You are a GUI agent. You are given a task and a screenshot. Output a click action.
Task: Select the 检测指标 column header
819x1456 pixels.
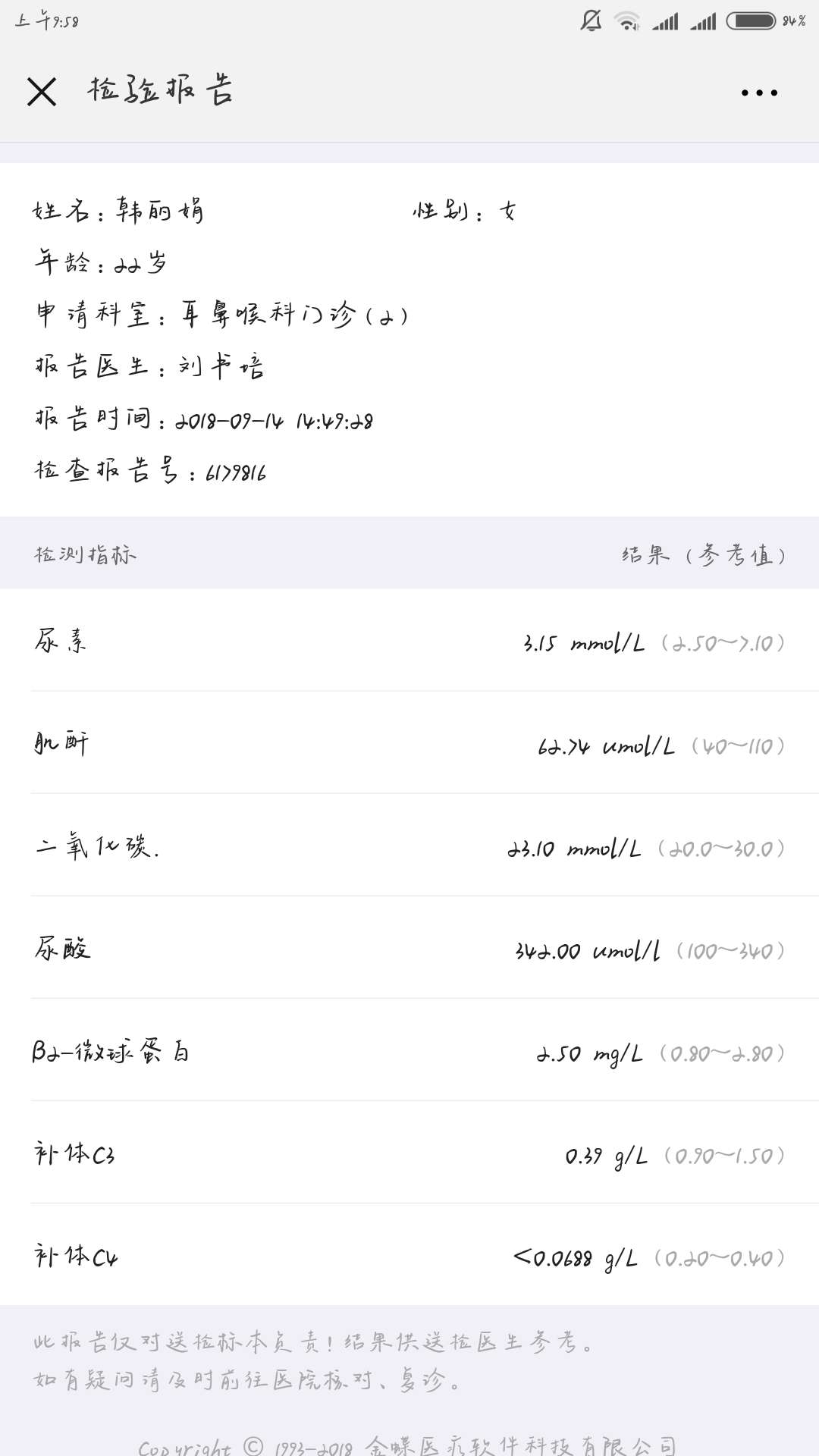point(83,555)
